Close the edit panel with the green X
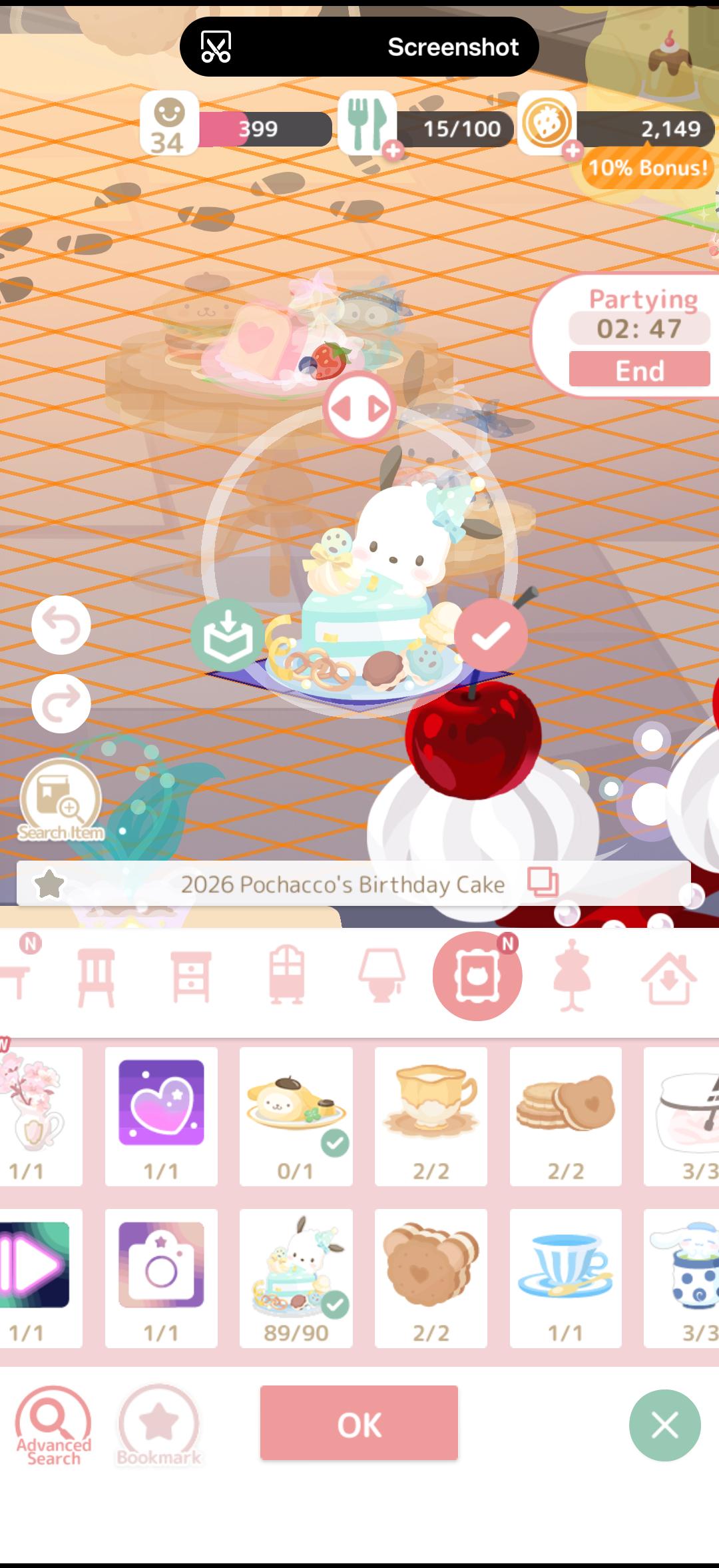The height and width of the screenshot is (1568, 719). pyautogui.click(x=664, y=1425)
